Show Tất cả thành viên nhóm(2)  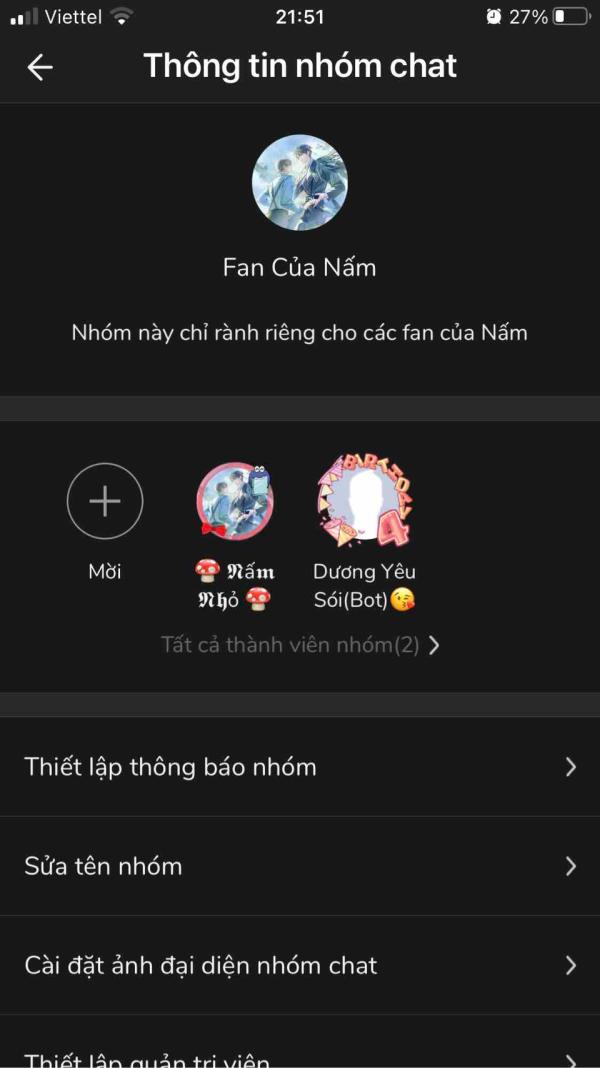(x=300, y=645)
